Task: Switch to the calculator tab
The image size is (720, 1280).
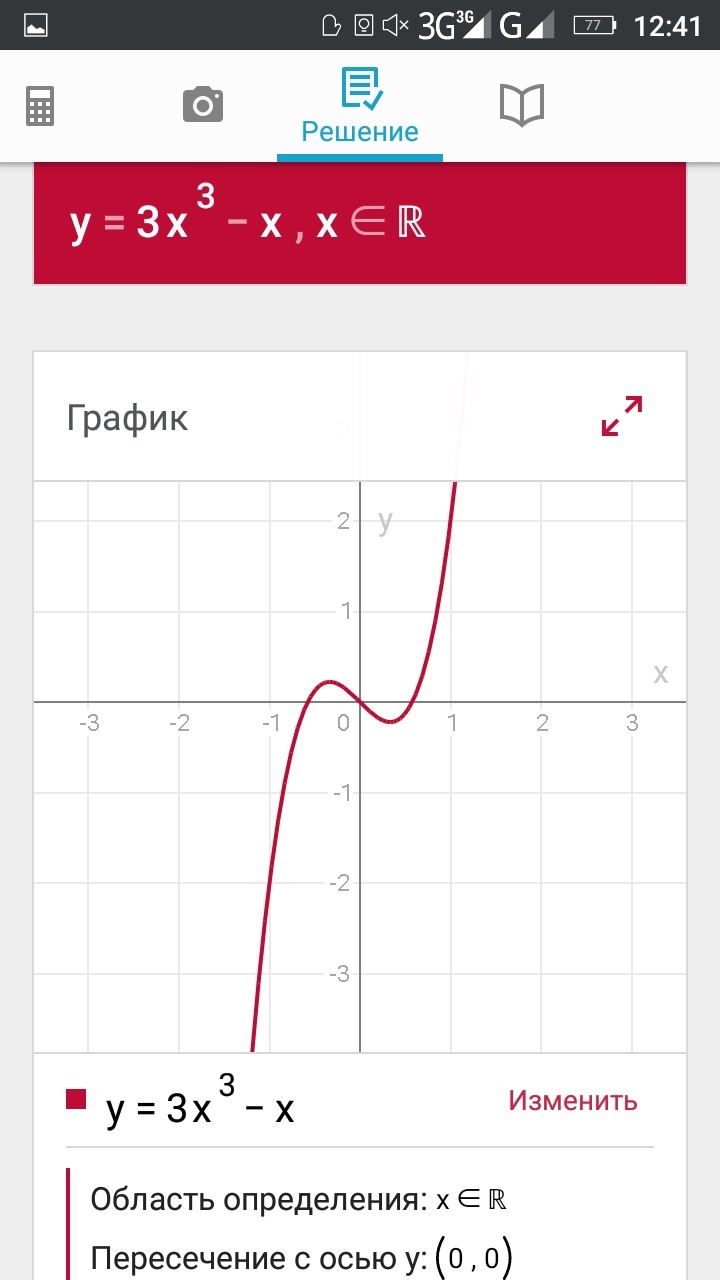Action: [x=40, y=105]
